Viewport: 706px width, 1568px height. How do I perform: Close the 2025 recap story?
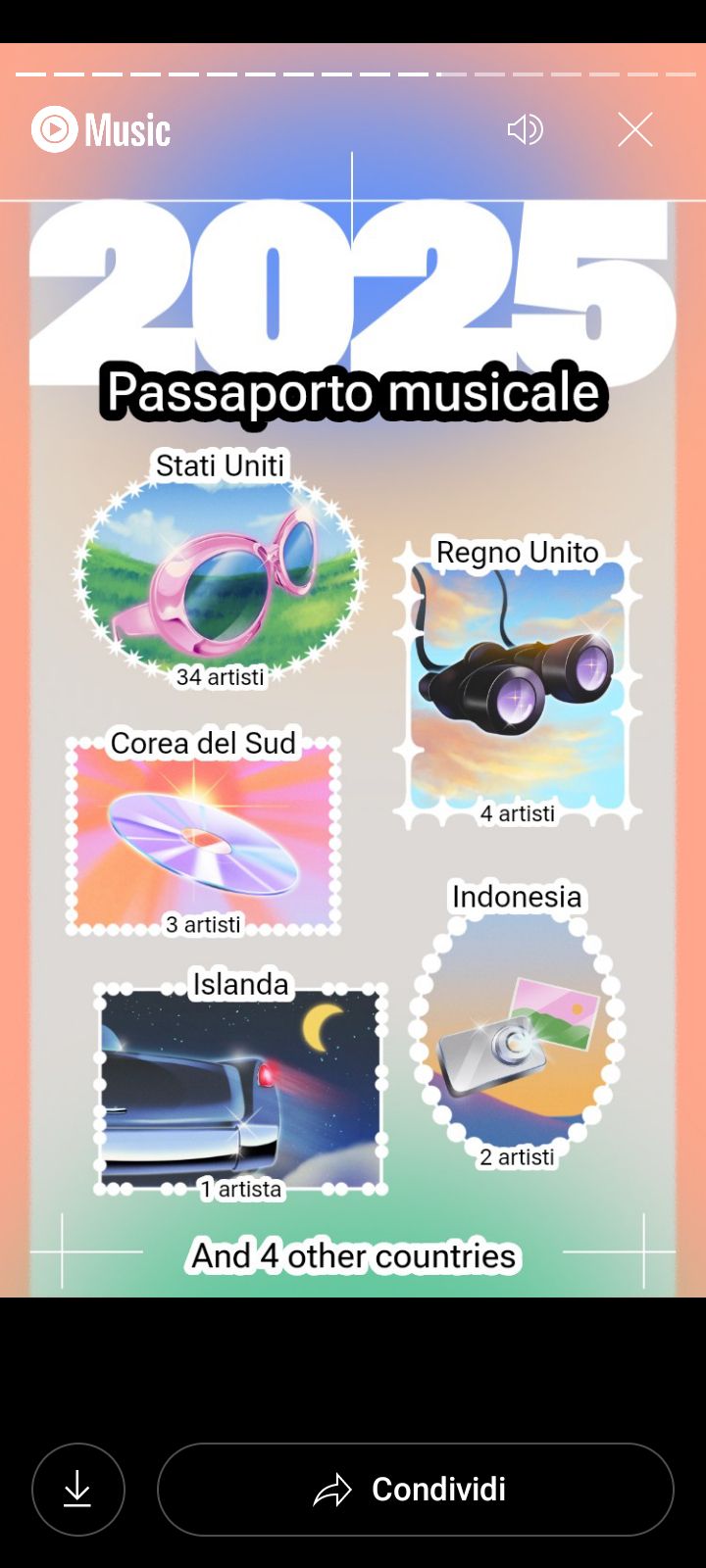(x=635, y=129)
